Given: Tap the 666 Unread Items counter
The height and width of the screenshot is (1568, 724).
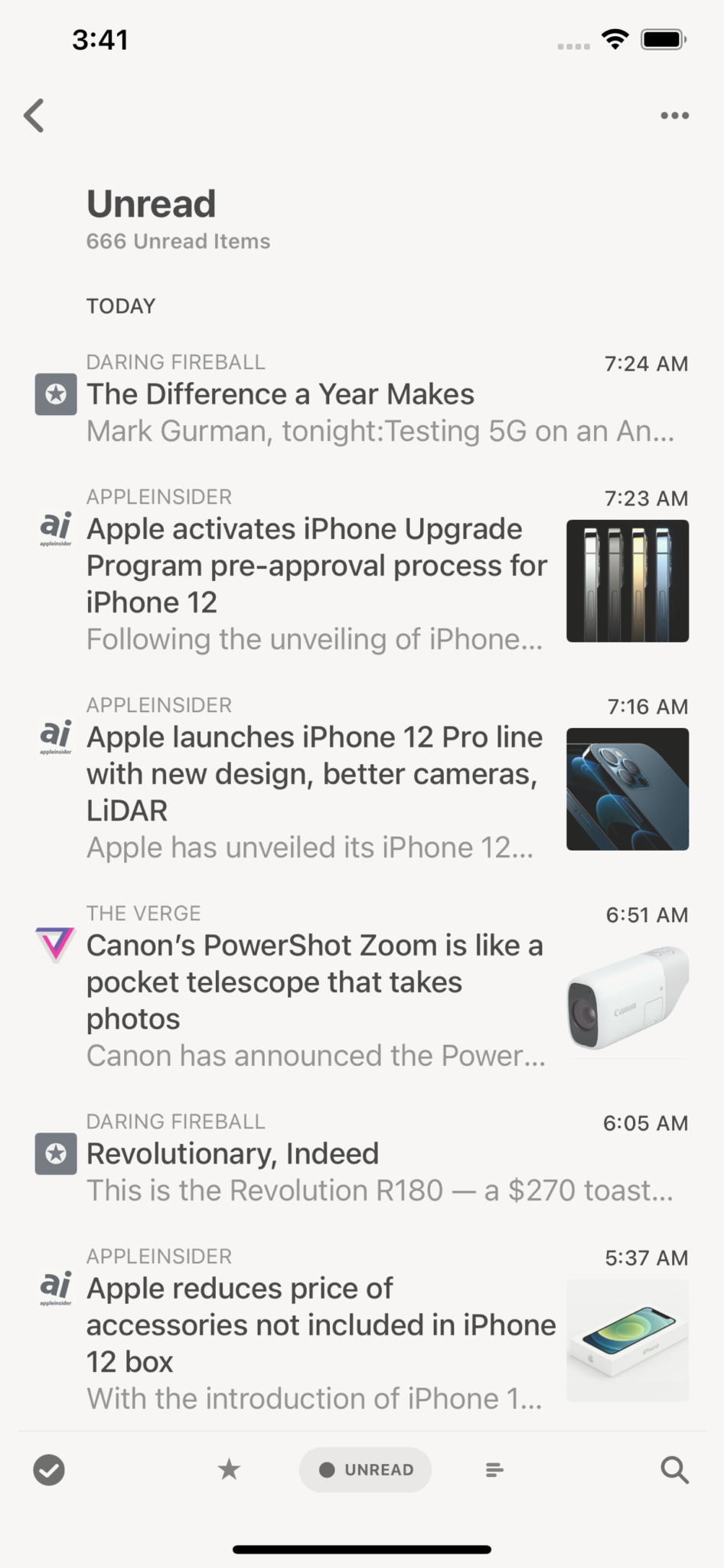Looking at the screenshot, I should click(x=178, y=240).
